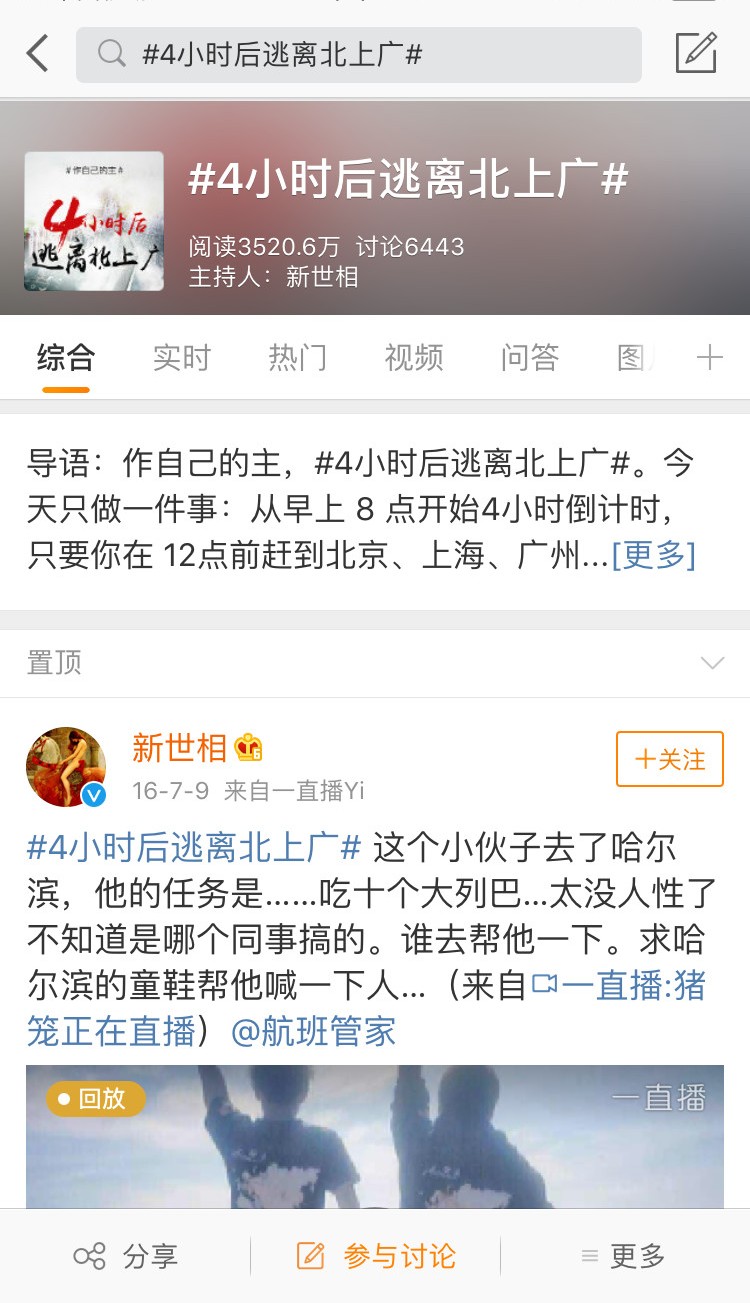This screenshot has width=750, height=1303.
Task: Open the 更多 menu at the bottom
Action: [623, 1256]
